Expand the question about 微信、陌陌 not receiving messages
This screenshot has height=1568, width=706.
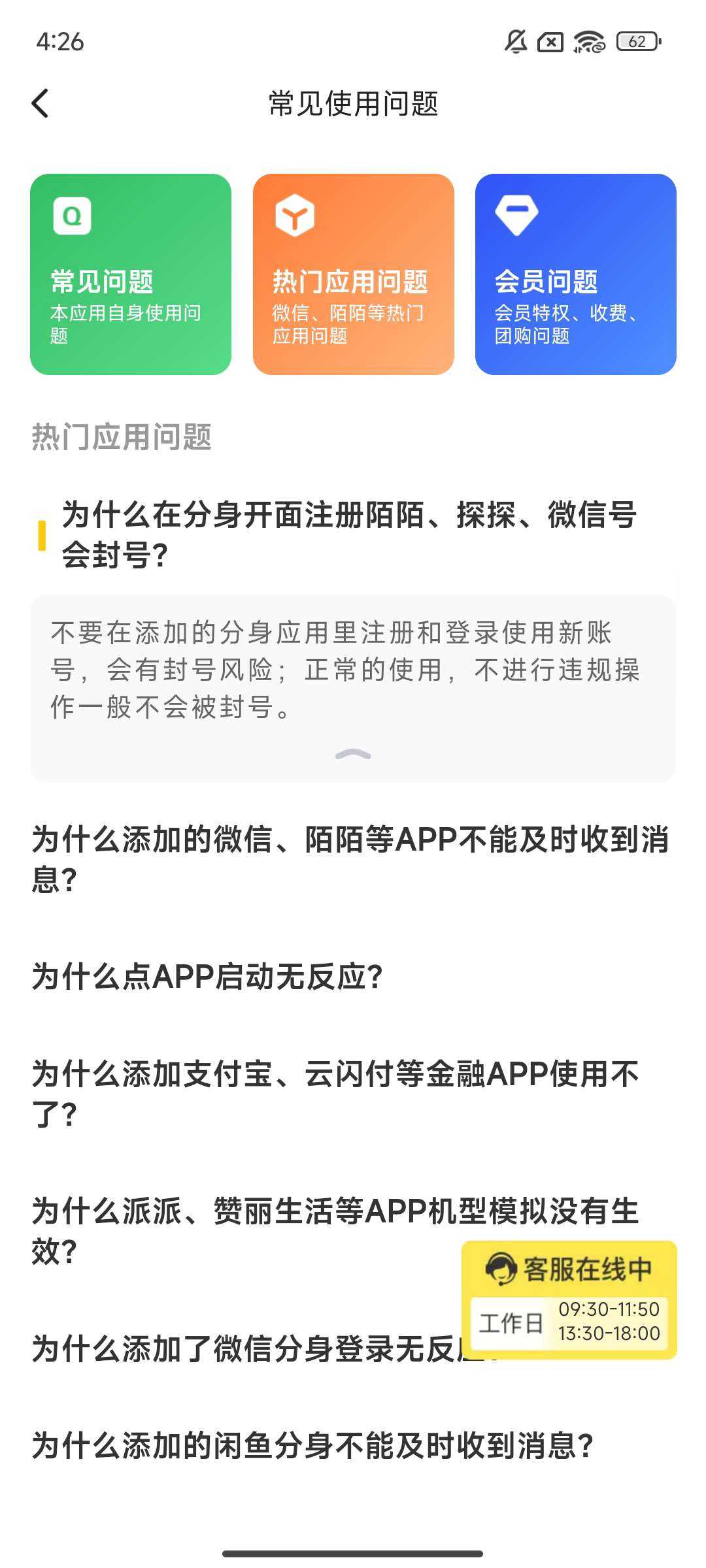pyautogui.click(x=350, y=859)
